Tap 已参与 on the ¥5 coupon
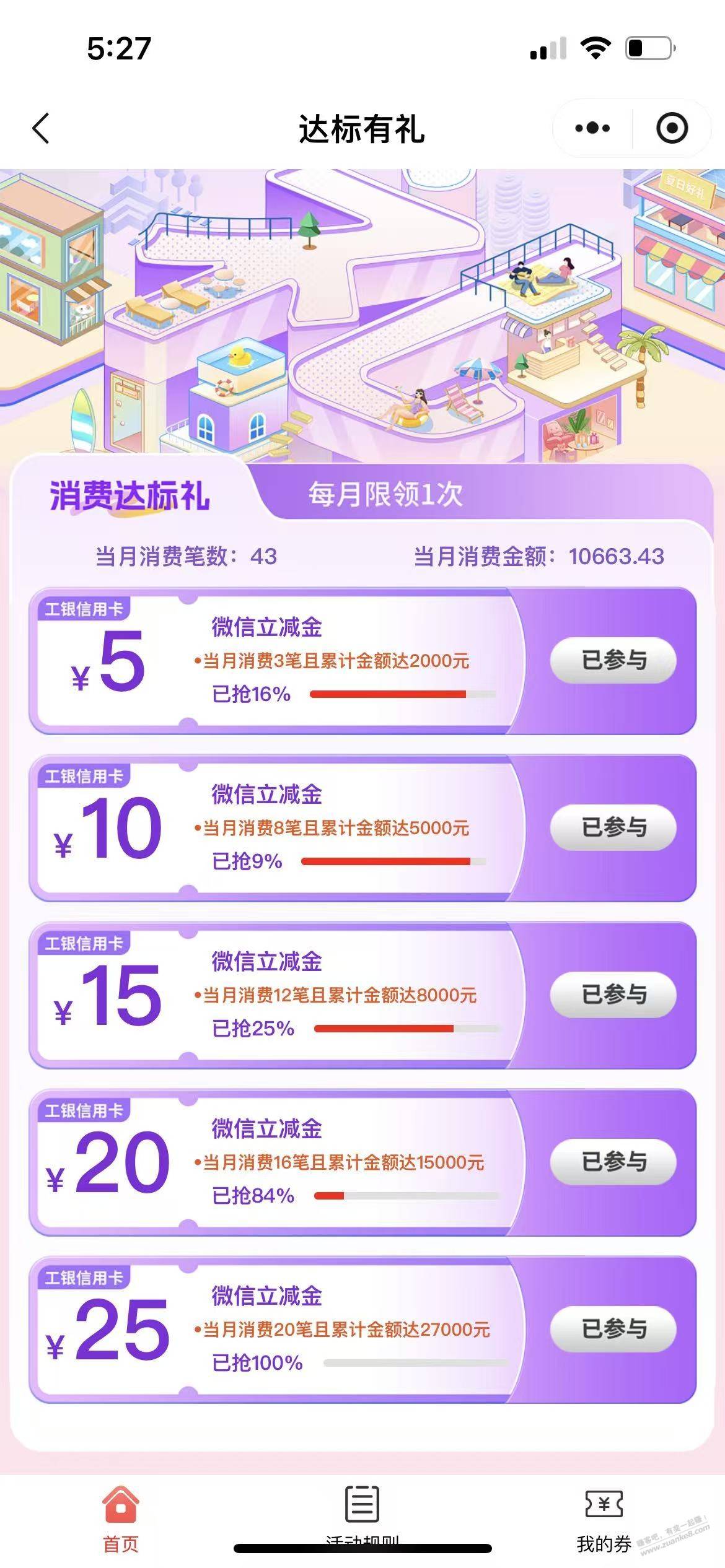725x1568 pixels. pos(613,660)
